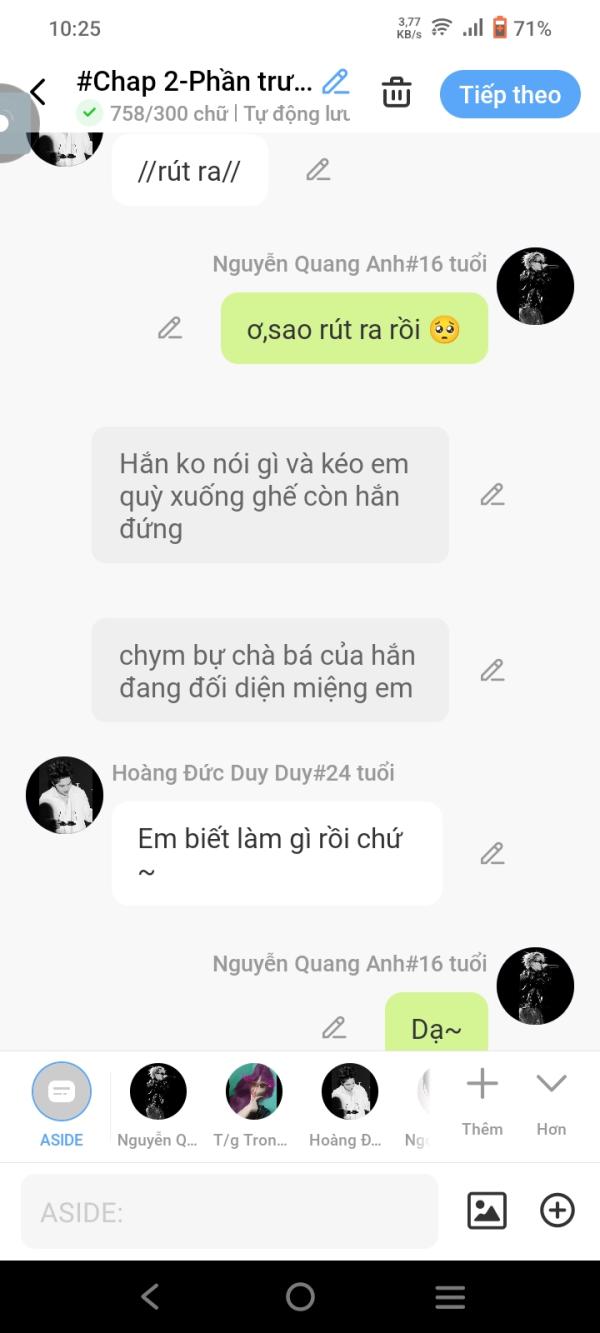
Task: Tap the Tiếp theo button
Action: 510,95
